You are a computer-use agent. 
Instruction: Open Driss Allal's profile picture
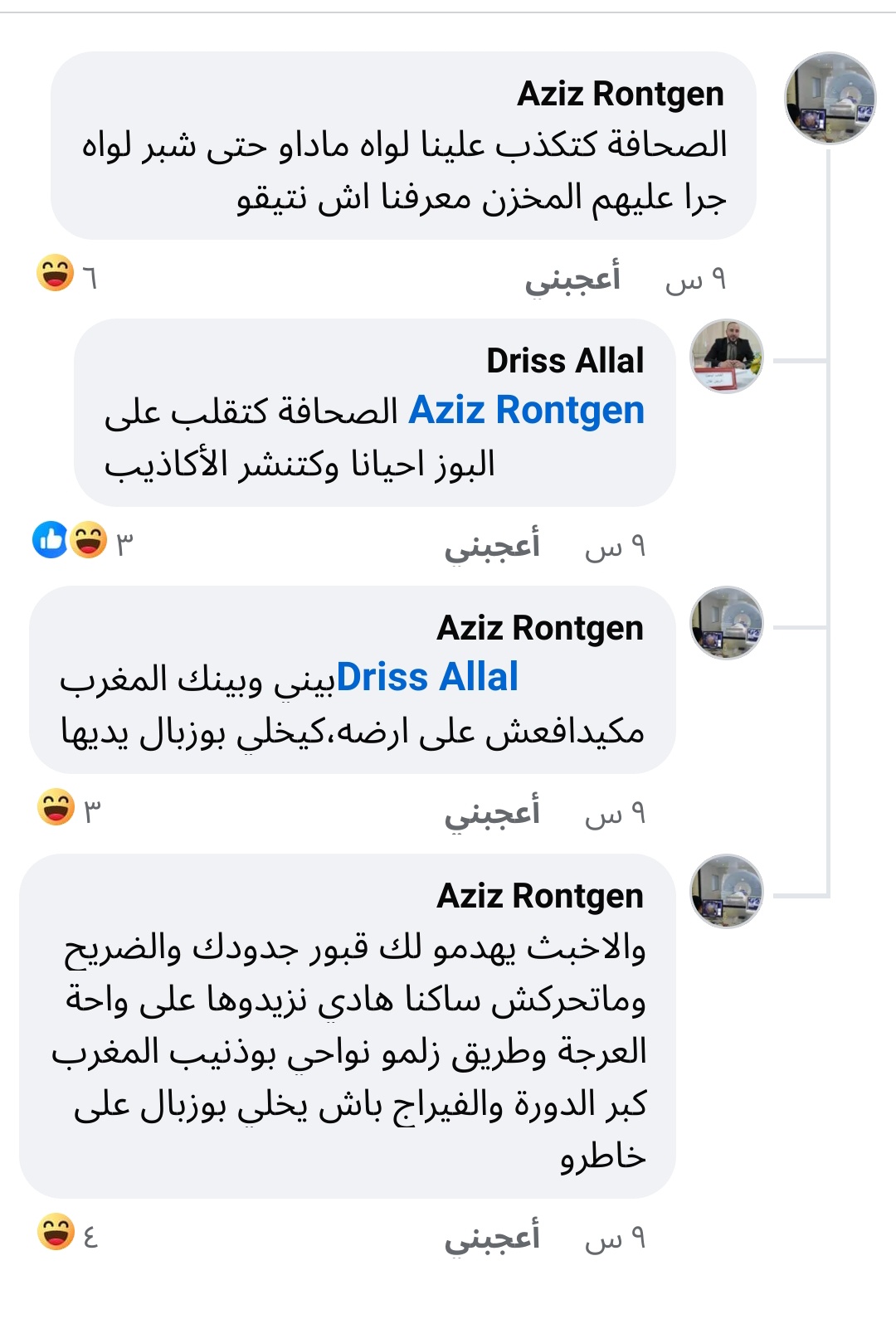coord(727,356)
